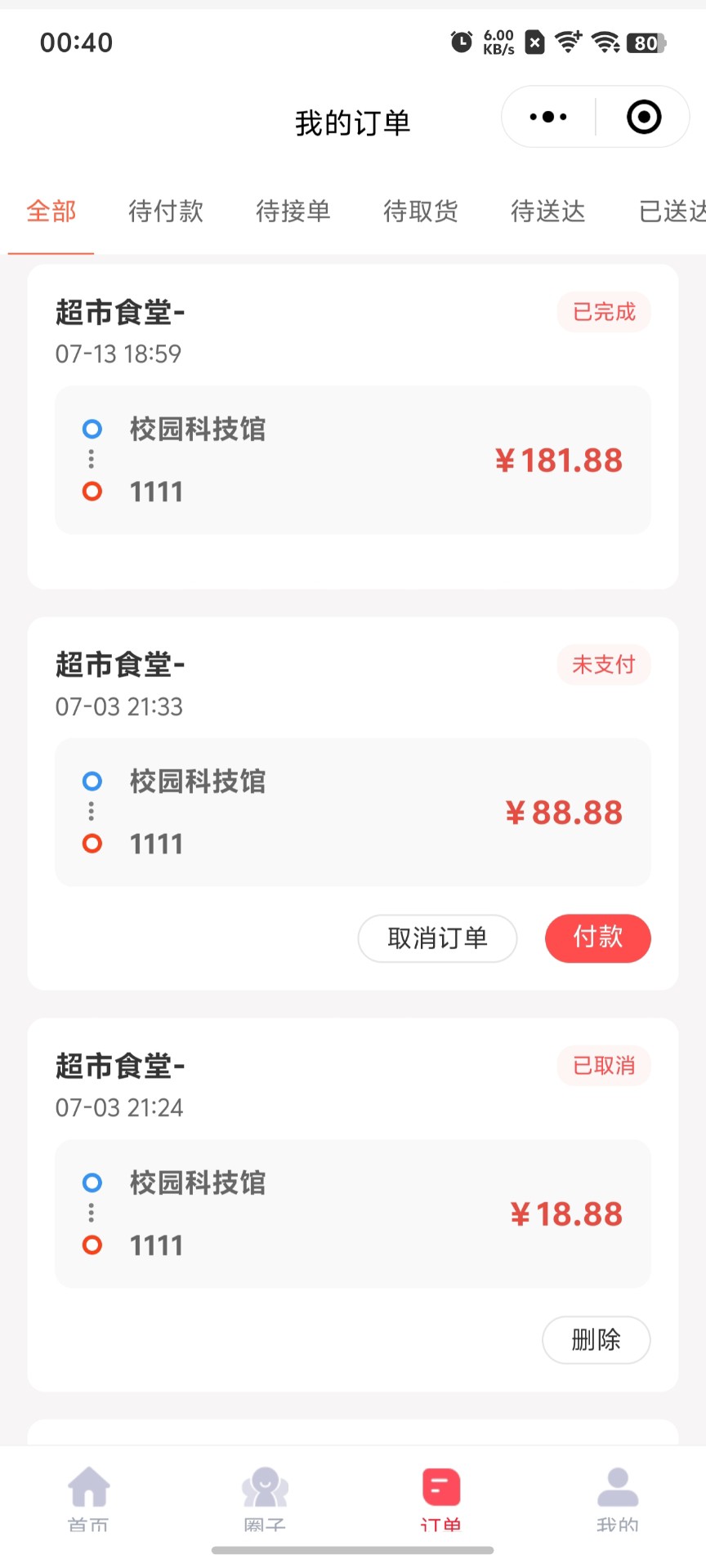Switch to the 待接单 tab
Image resolution: width=706 pixels, height=1568 pixels.
point(293,212)
